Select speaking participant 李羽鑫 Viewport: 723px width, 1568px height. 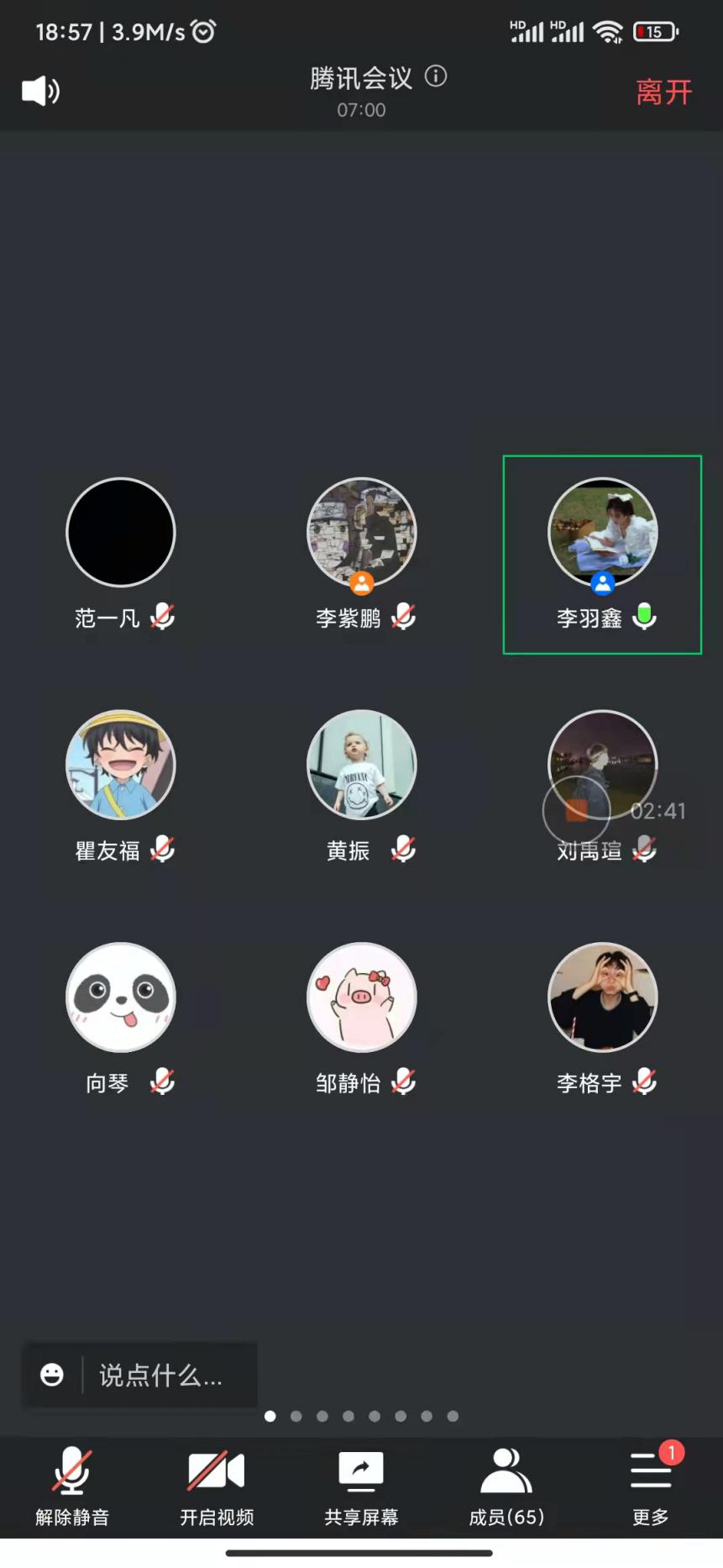pyautogui.click(x=602, y=533)
